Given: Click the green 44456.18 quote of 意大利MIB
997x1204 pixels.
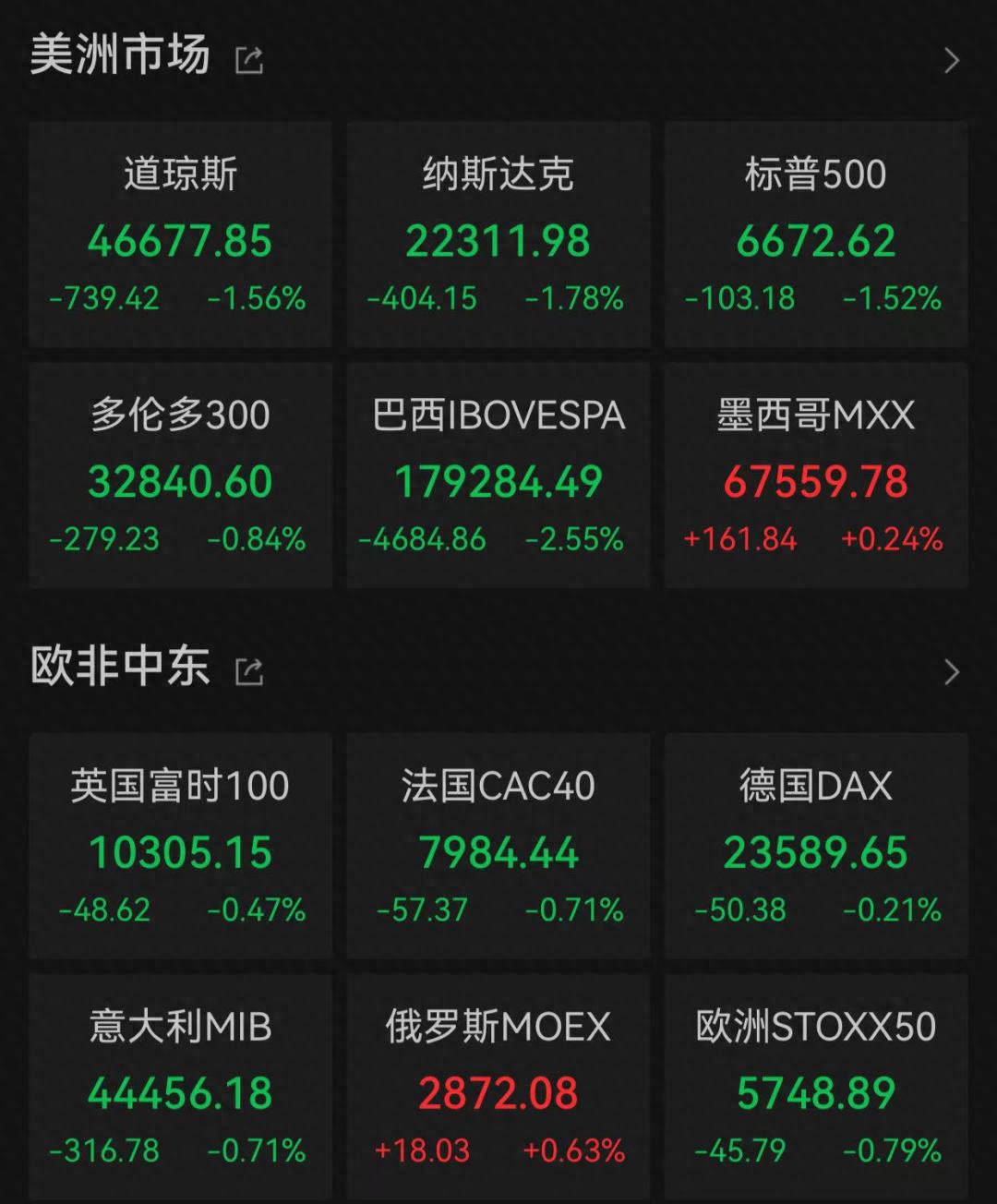Looking at the screenshot, I should pos(181,1095).
